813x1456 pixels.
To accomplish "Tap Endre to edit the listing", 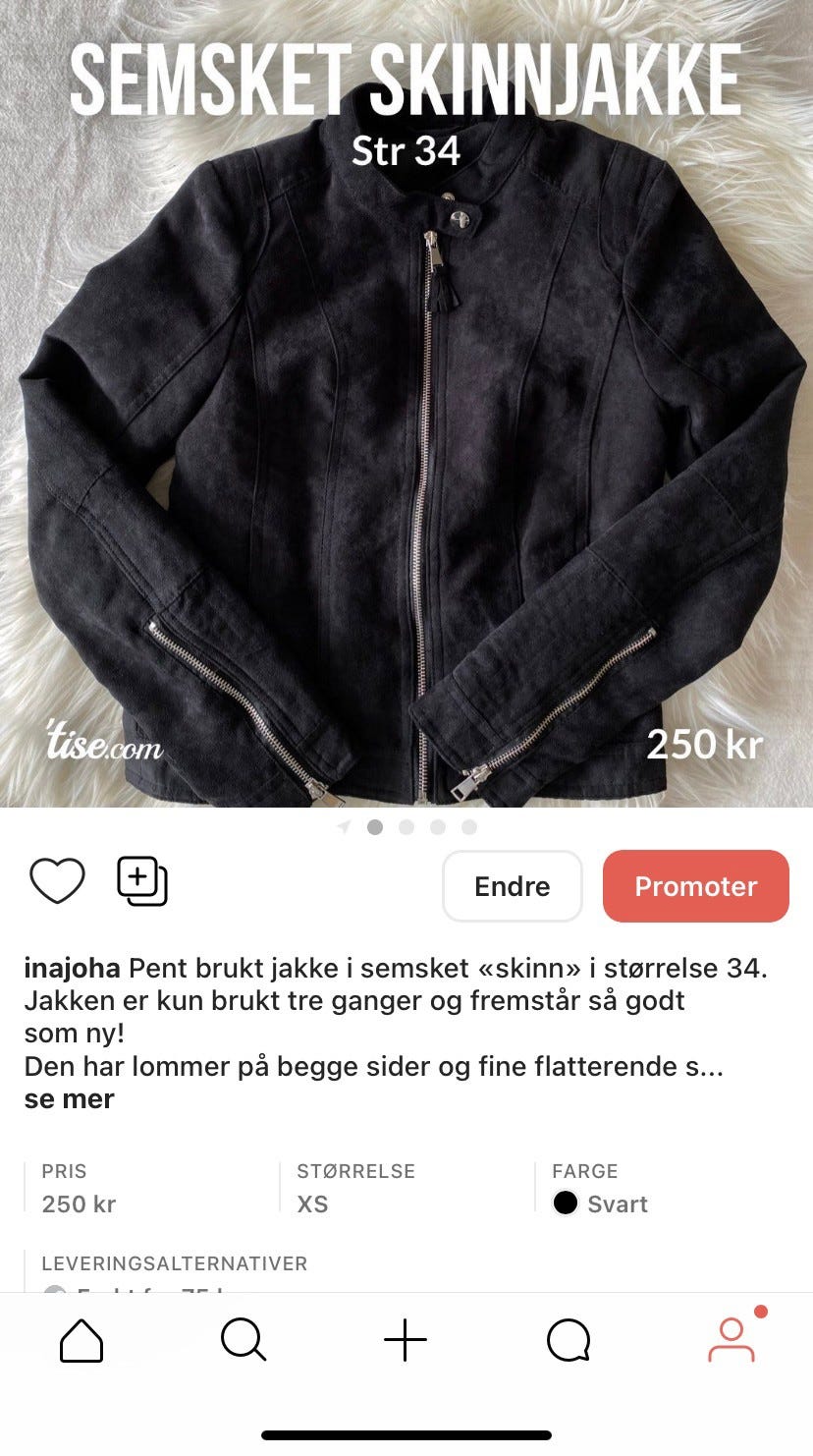I will [x=512, y=886].
